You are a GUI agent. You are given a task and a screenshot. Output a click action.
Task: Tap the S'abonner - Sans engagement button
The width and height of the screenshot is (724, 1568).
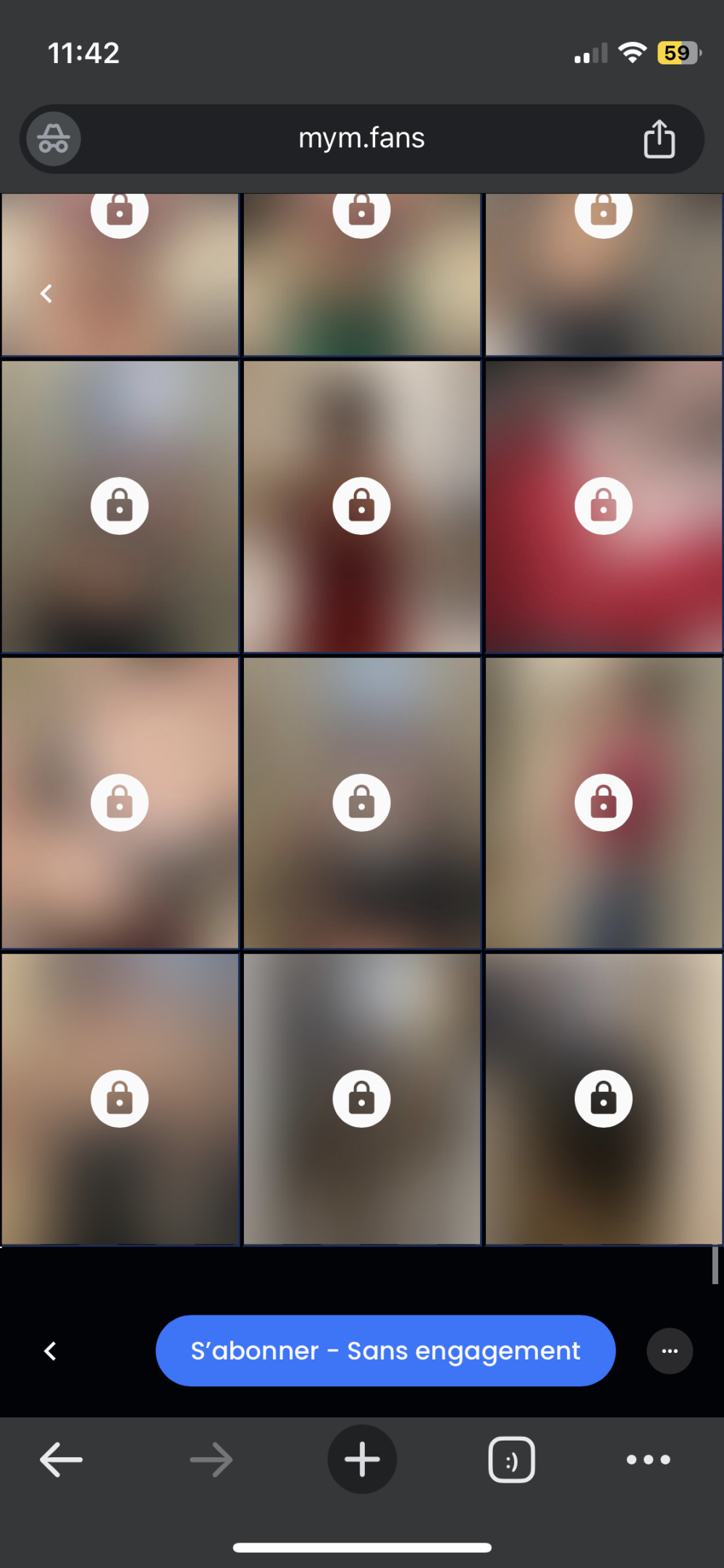385,1351
